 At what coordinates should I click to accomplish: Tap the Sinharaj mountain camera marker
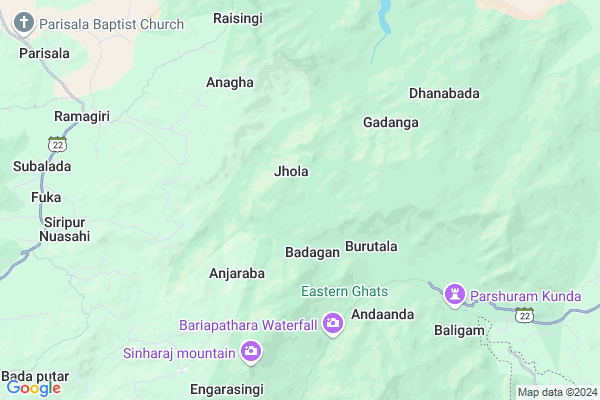[x=250, y=352]
